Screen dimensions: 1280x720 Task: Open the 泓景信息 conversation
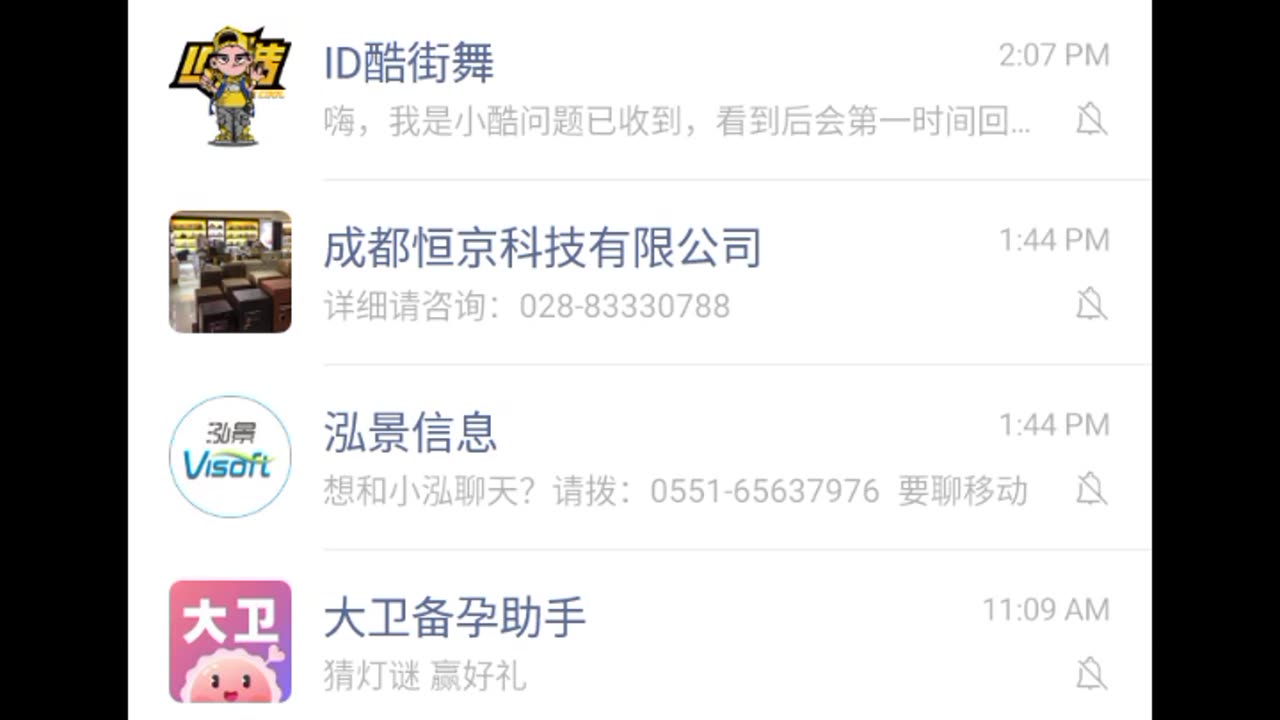click(640, 457)
